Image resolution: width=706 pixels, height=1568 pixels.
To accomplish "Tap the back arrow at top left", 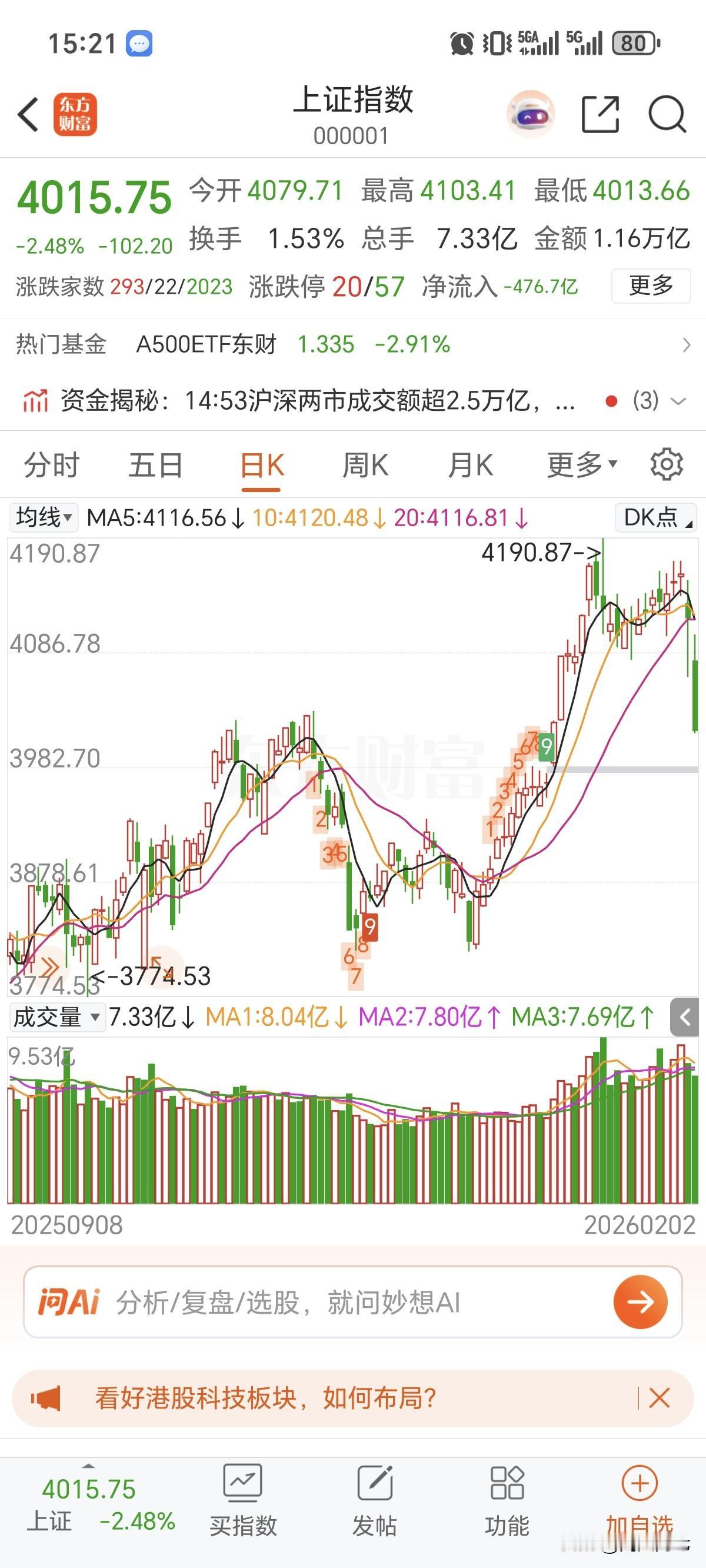I will pos(28,115).
